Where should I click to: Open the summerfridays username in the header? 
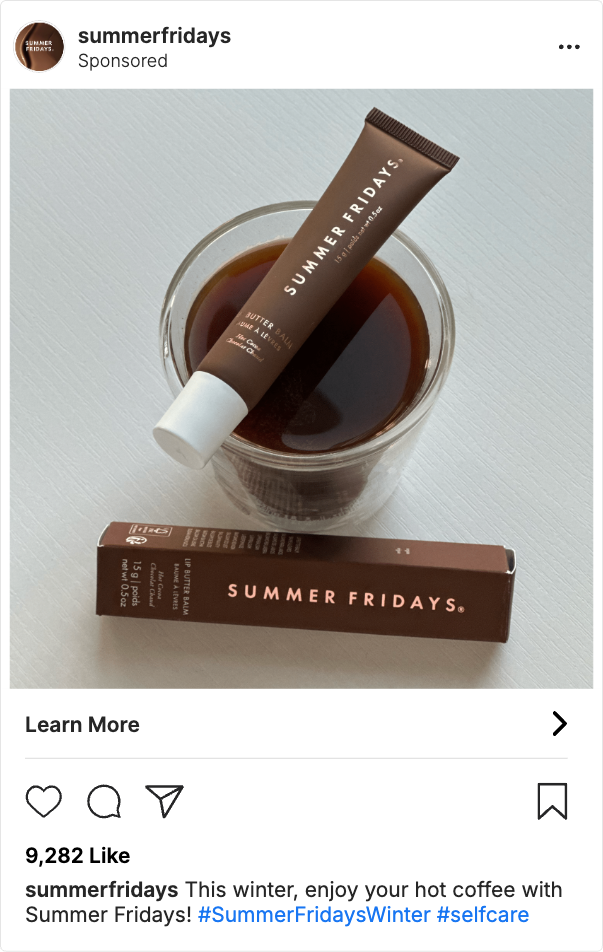[x=154, y=36]
